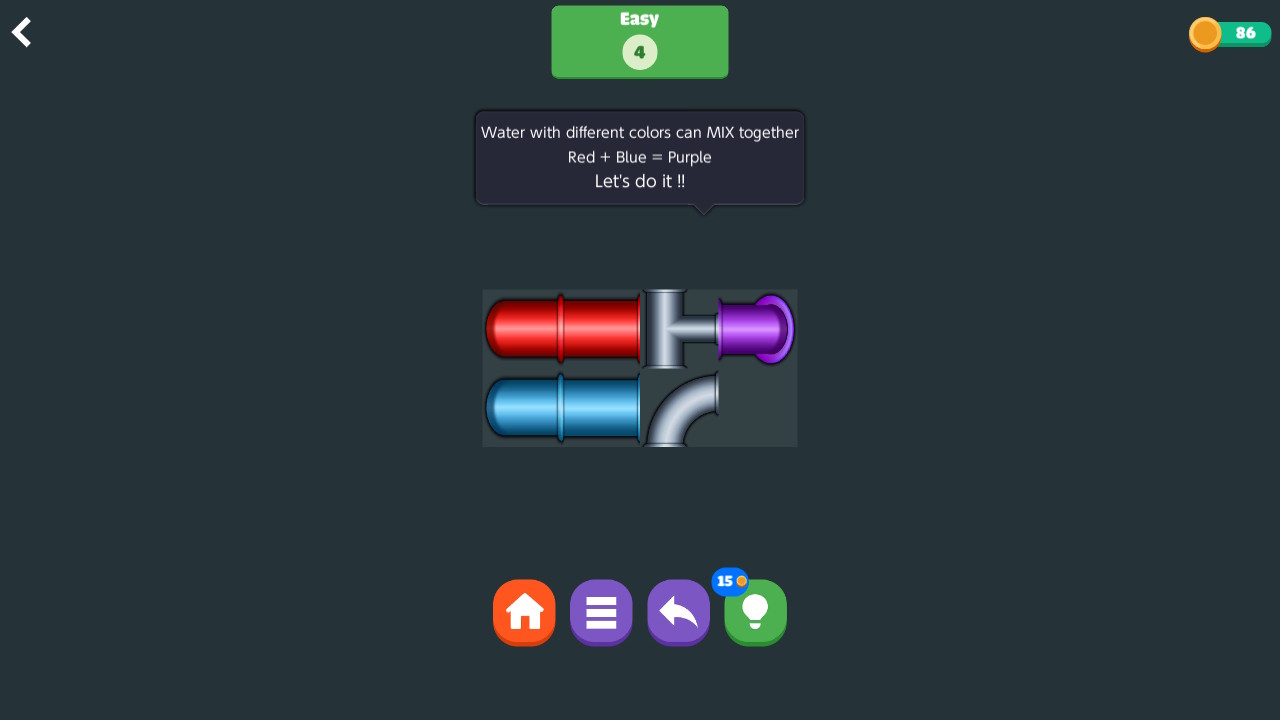Tap the home button
The width and height of the screenshot is (1280, 720).
[x=524, y=612]
